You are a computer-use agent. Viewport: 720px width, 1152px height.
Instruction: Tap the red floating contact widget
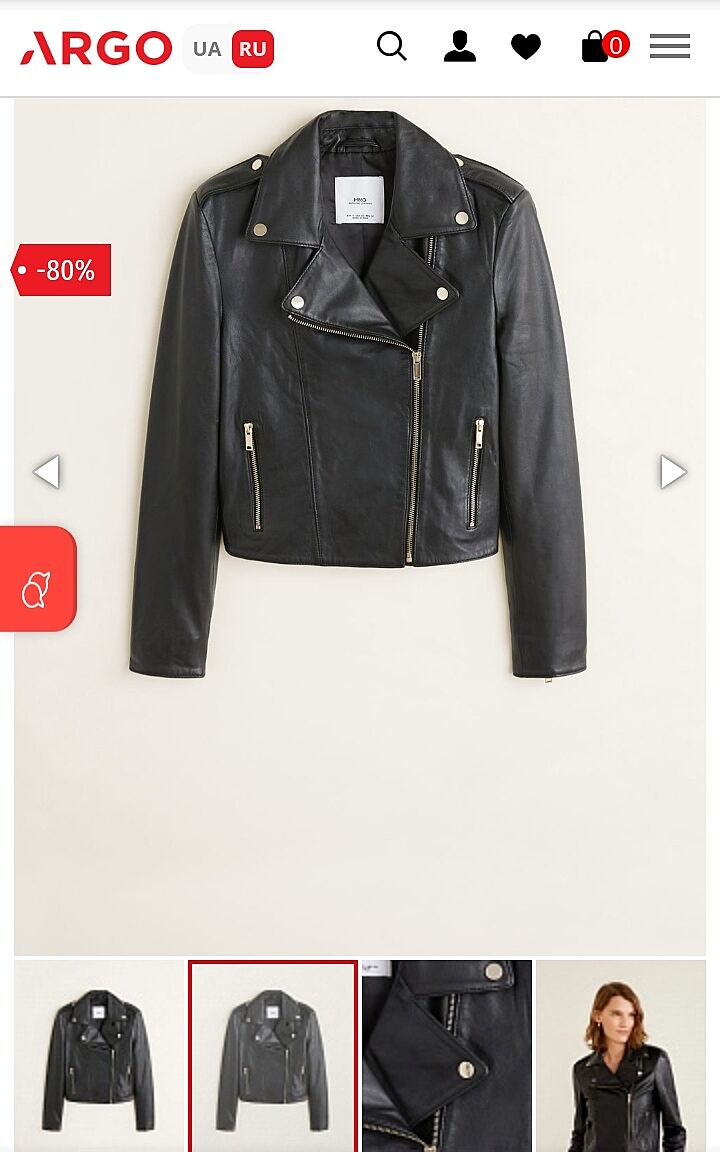37,579
